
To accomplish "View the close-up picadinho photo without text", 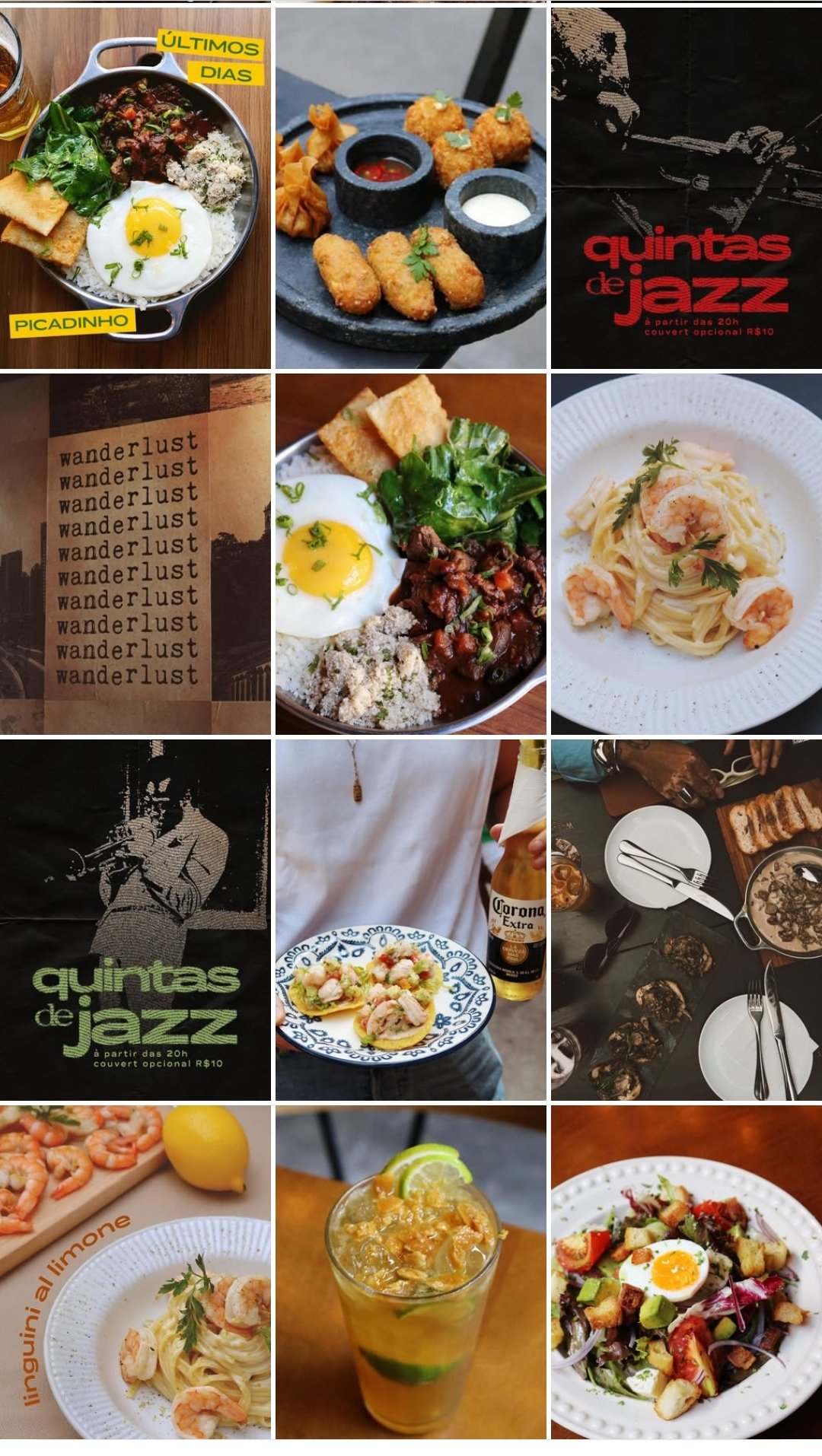I will click(411, 554).
